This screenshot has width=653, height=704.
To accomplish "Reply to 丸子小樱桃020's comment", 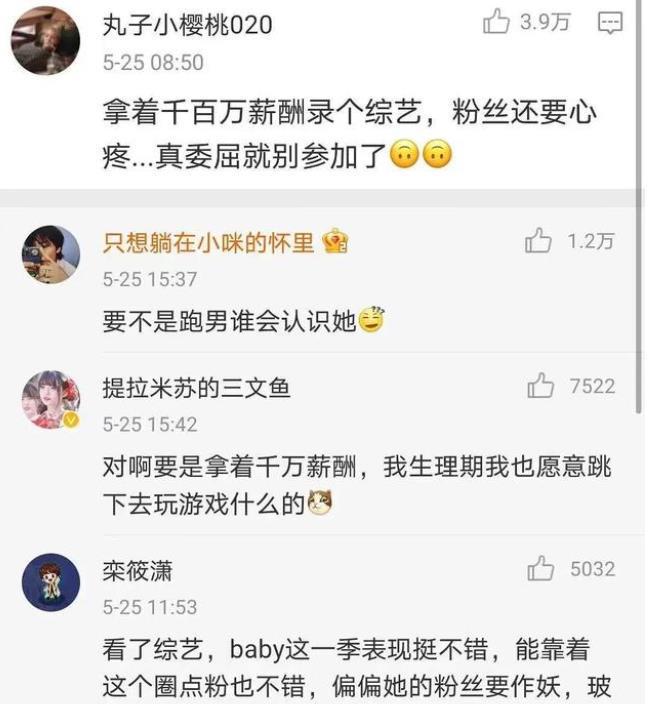I will pos(609,22).
